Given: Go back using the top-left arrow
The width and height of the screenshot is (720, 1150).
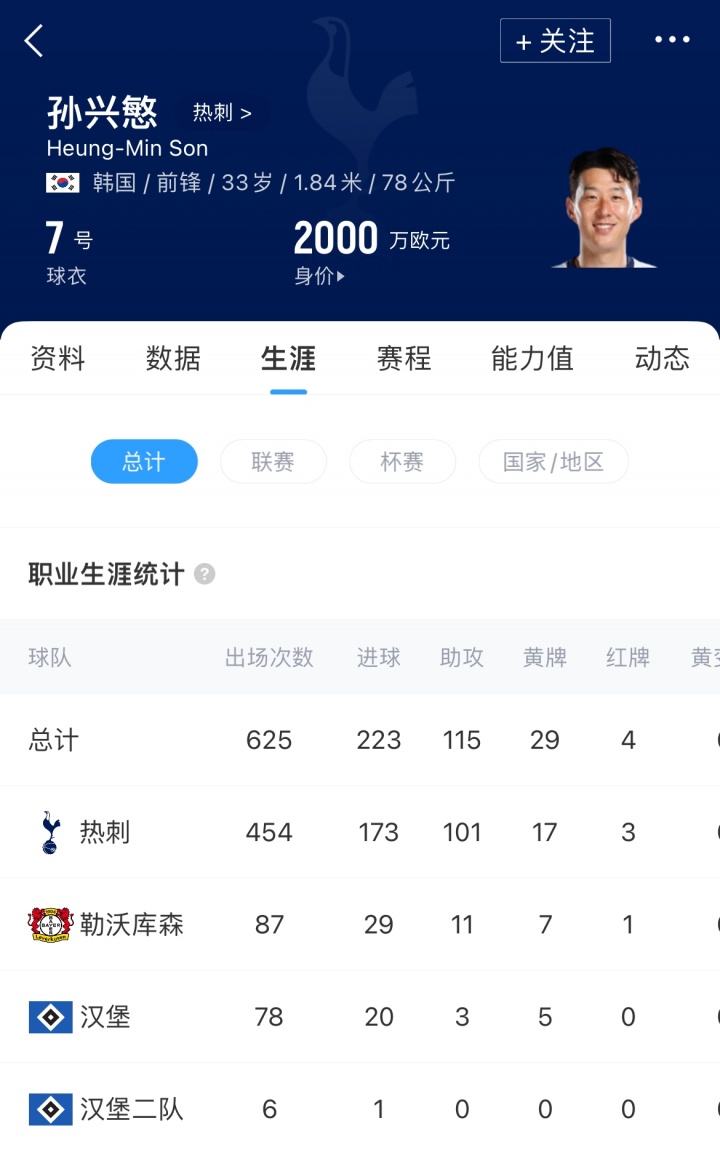Looking at the screenshot, I should (x=34, y=41).
